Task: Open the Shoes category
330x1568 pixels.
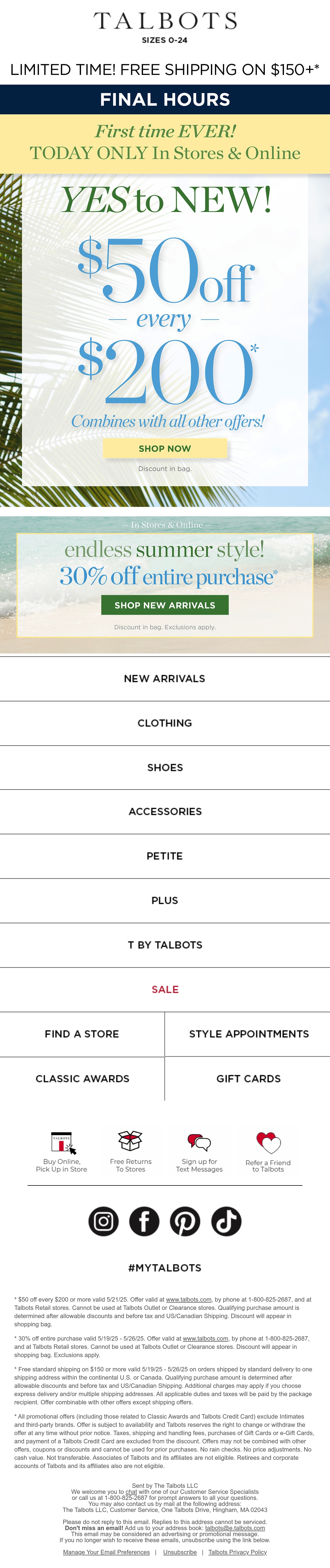Action: pos(165,768)
